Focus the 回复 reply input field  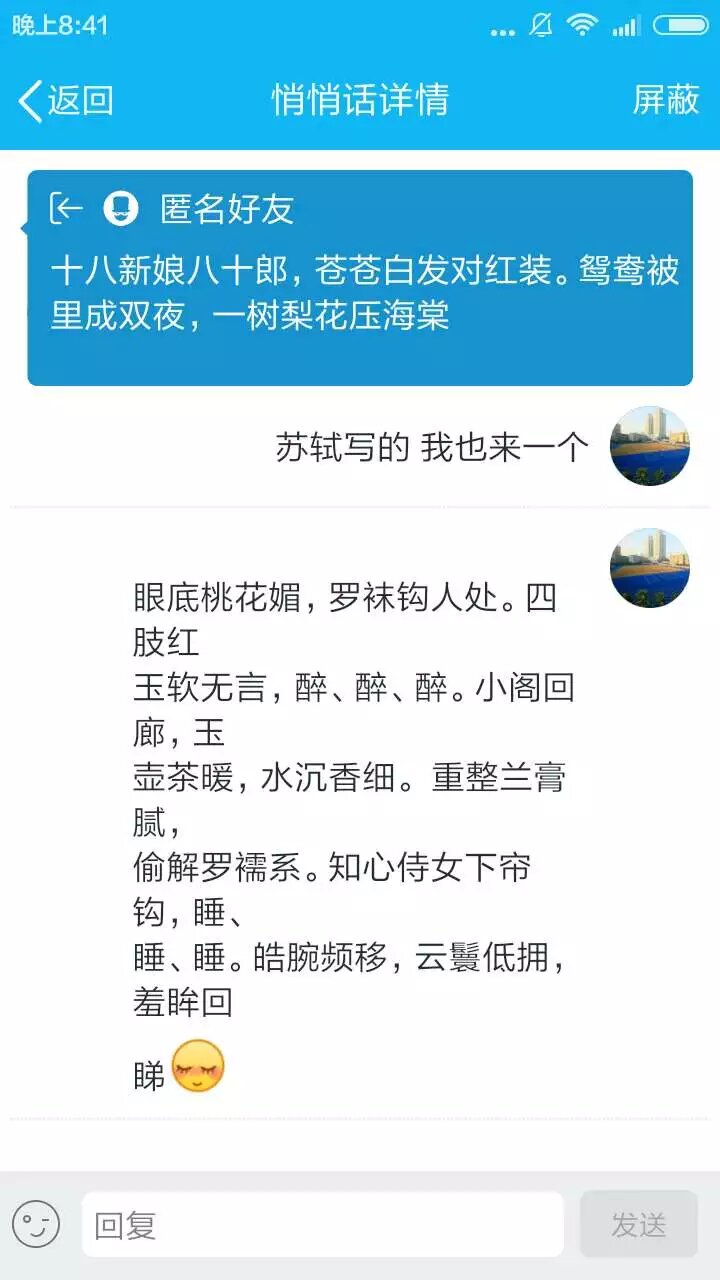click(x=322, y=1224)
